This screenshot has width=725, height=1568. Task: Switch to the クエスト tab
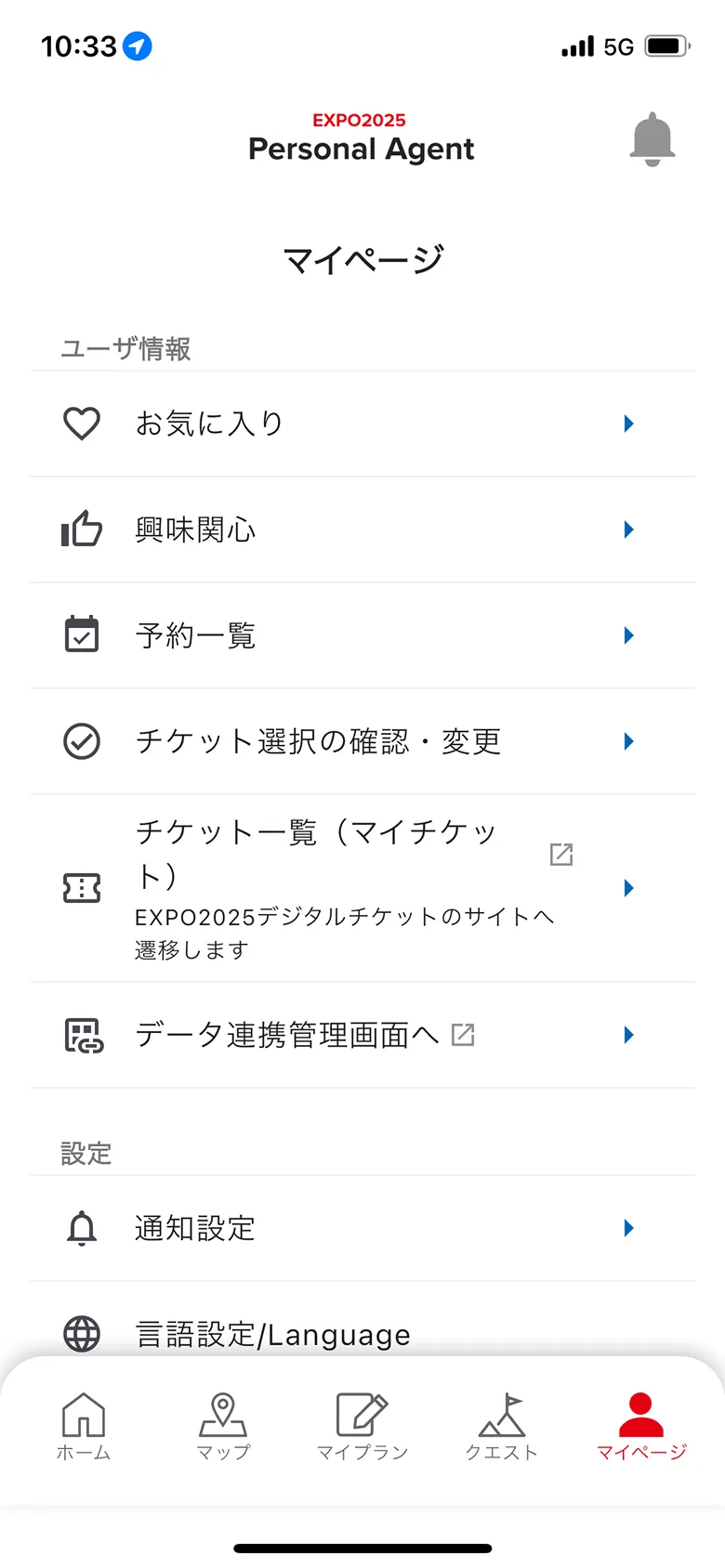coord(502,1427)
